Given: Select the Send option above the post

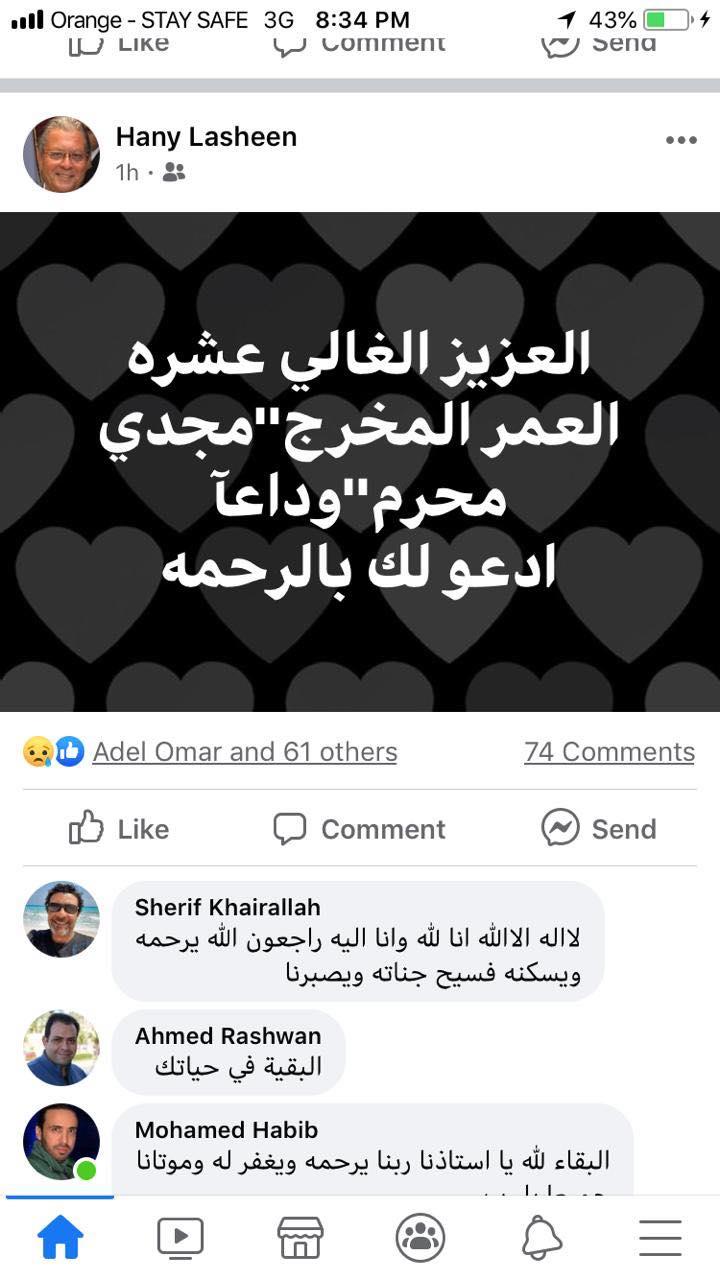Looking at the screenshot, I should click(600, 41).
